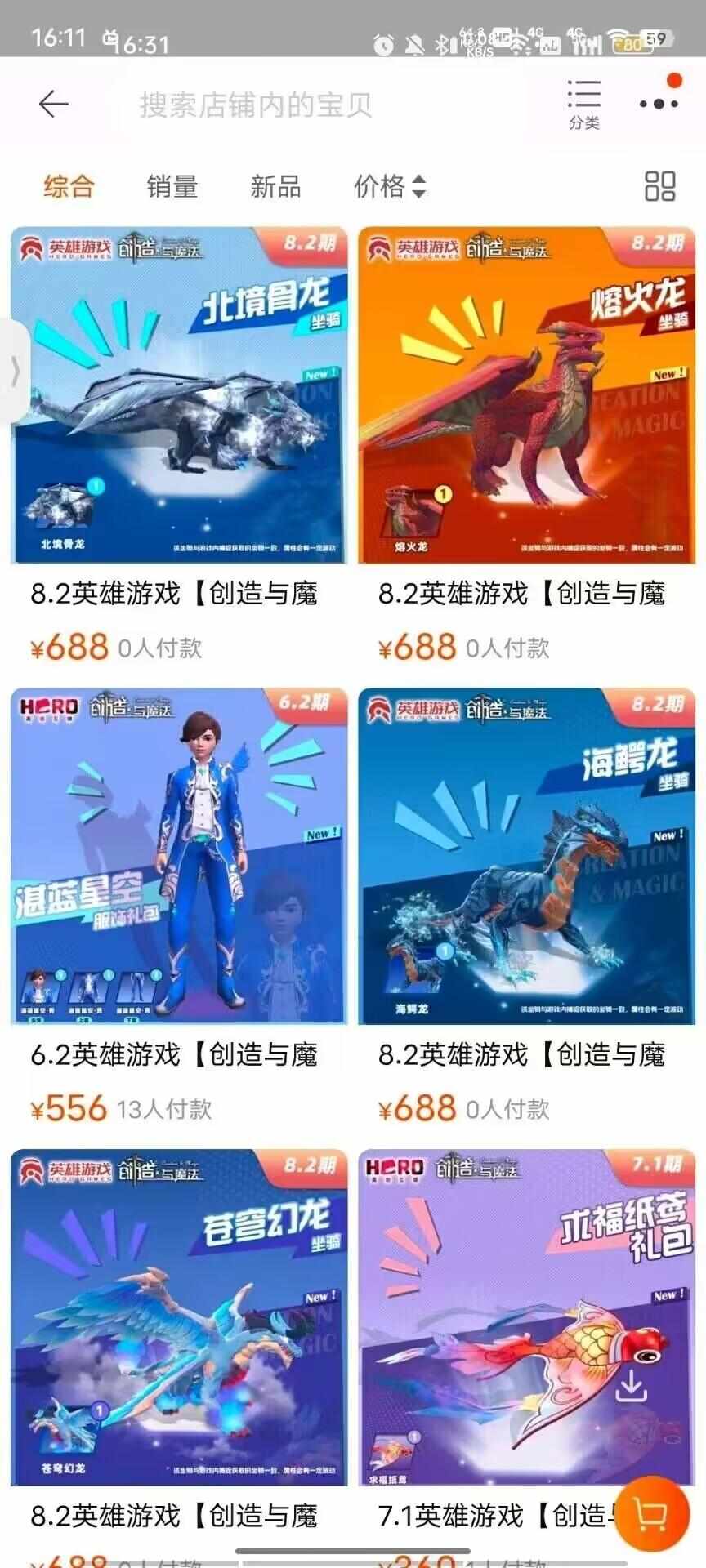Tap the download arrow icon
This screenshot has height=1568, width=706.
(630, 1386)
